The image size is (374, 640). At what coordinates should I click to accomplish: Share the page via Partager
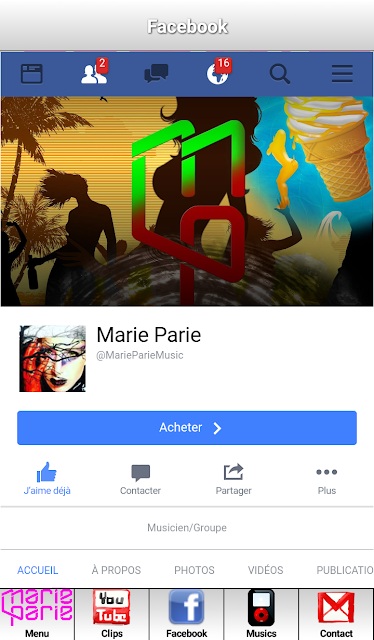pos(234,480)
